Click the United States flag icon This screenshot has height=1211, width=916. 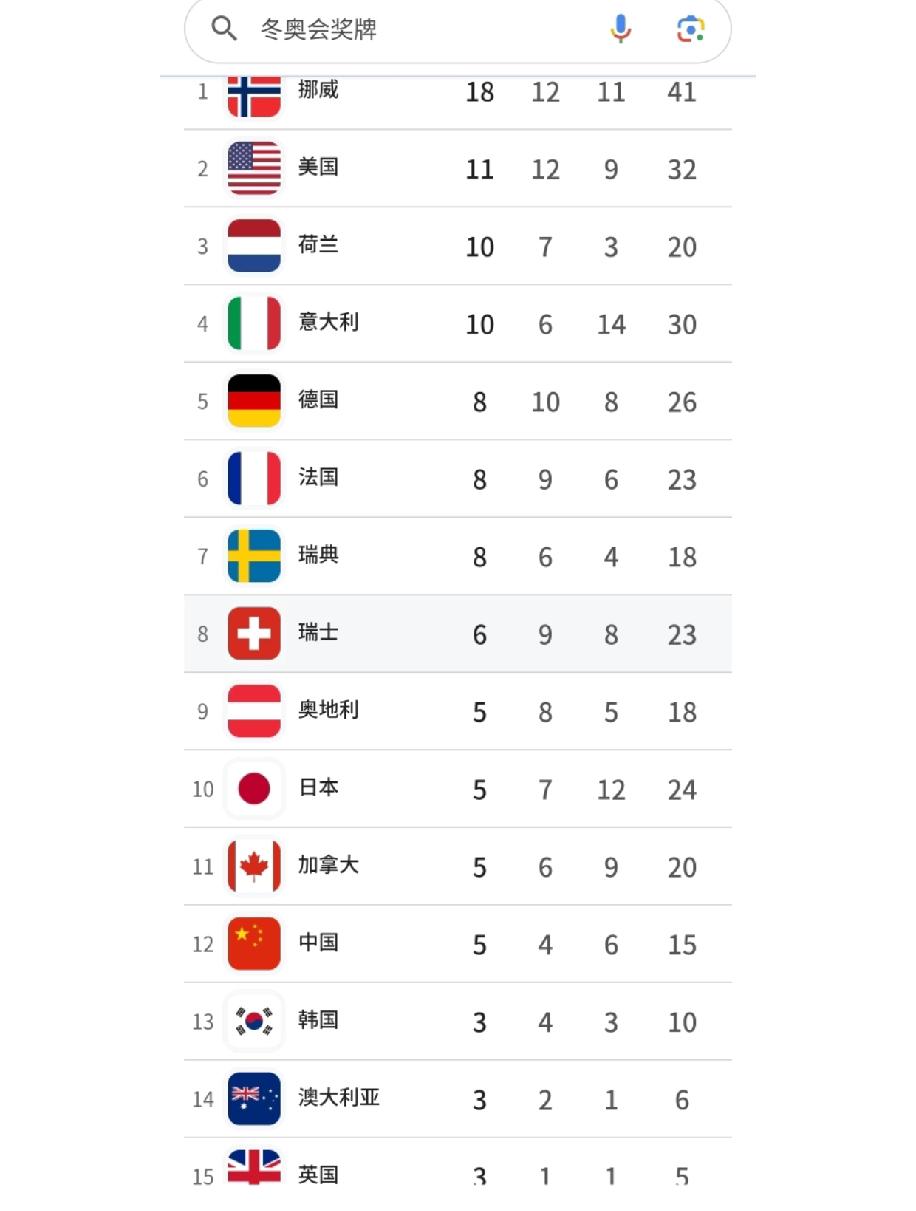pos(254,168)
